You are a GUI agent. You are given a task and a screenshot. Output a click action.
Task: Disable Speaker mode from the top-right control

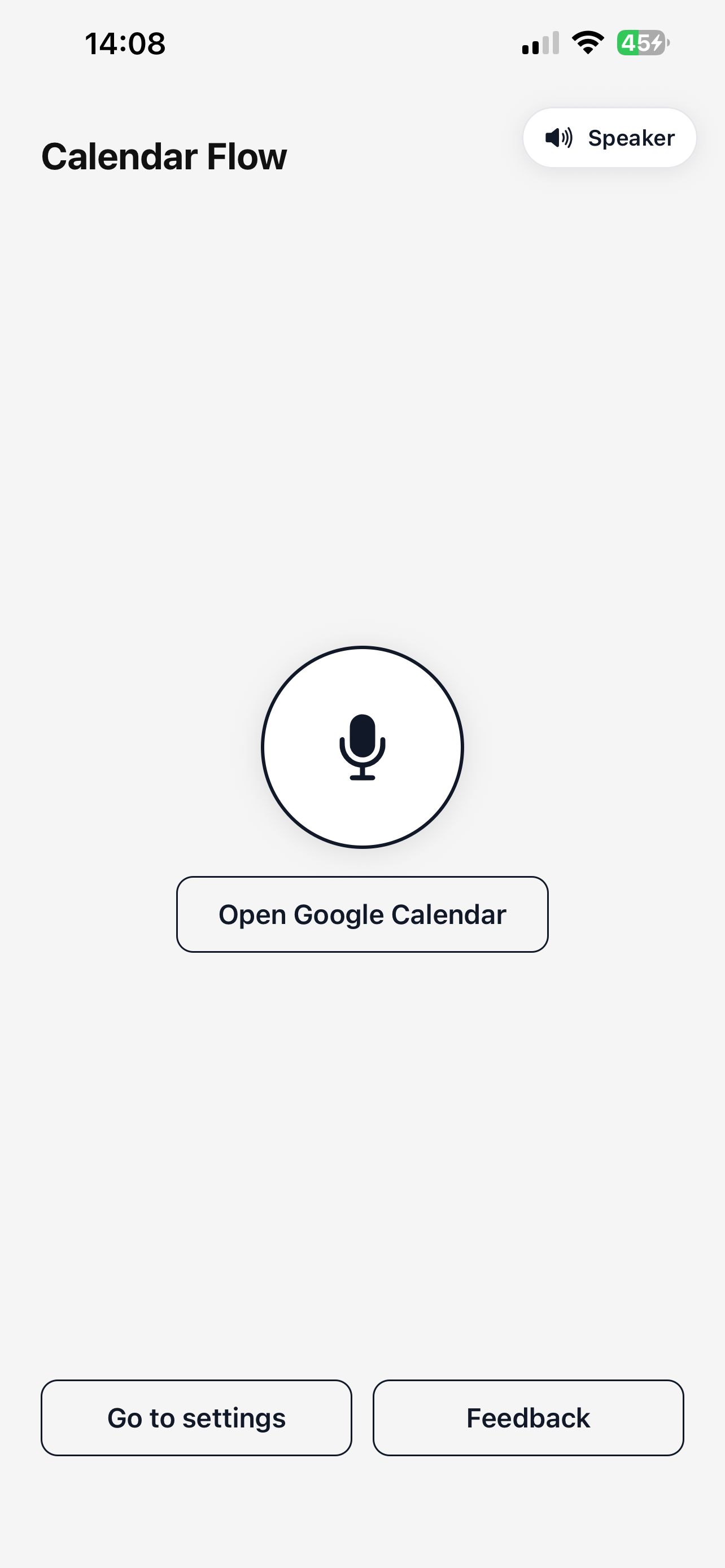[x=609, y=138]
